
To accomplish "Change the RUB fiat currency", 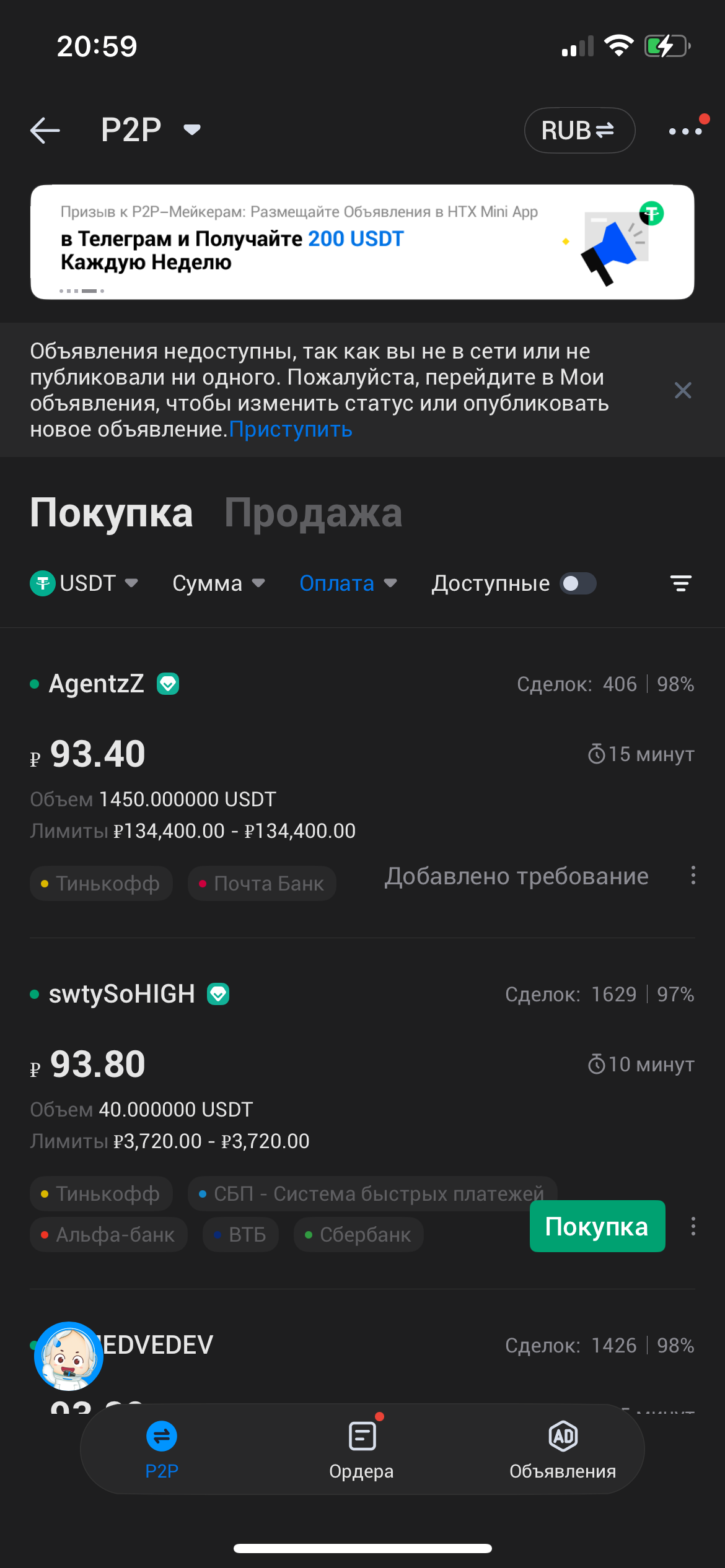I will pyautogui.click(x=579, y=131).
